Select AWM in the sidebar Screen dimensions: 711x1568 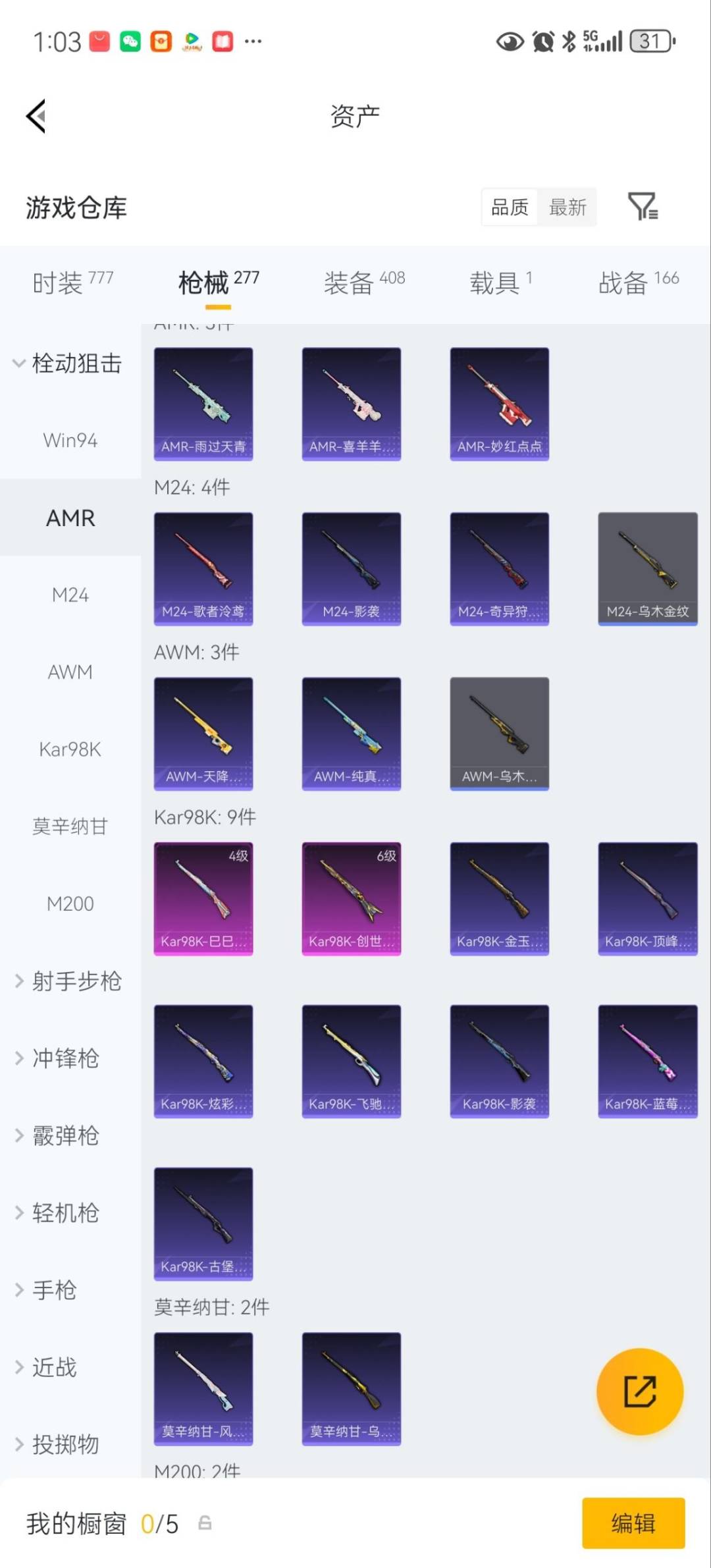point(70,672)
